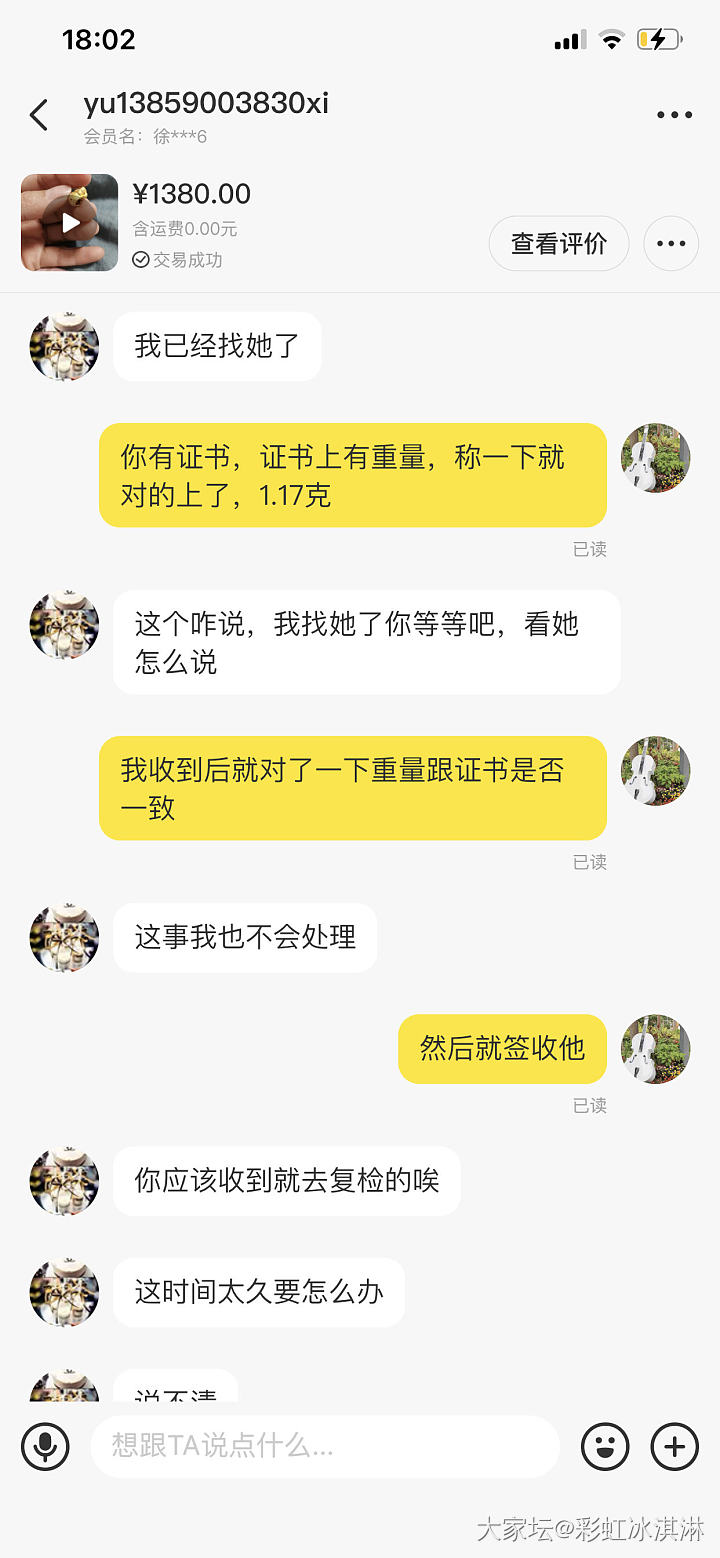Open more order options beside 查看评价
Image resolution: width=720 pixels, height=1558 pixels.
pos(670,243)
